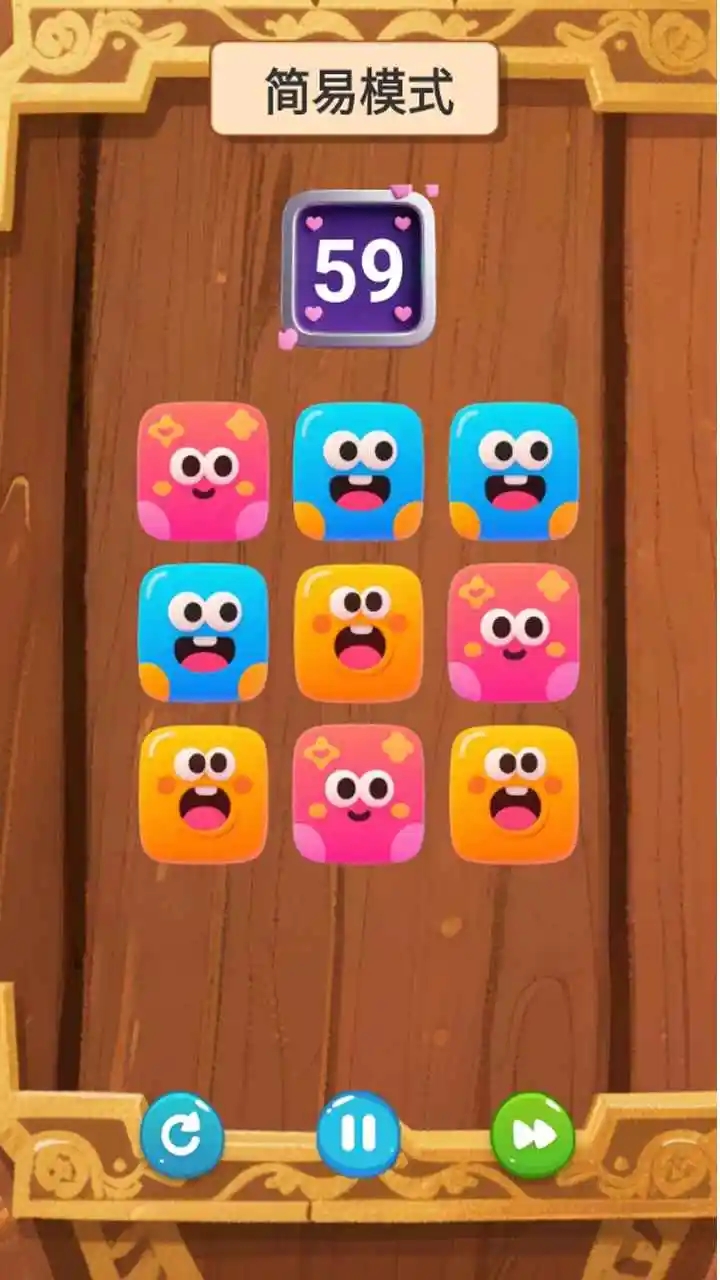Tap the green fast-forward button
Viewport: 720px width, 1280px height.
533,1135
